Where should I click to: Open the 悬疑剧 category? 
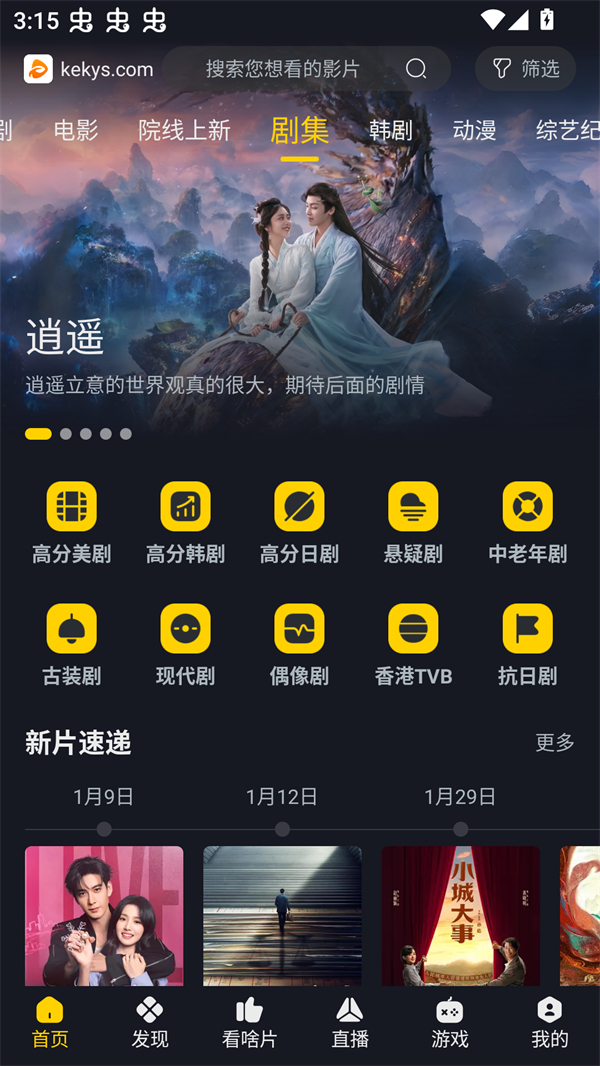(x=413, y=522)
